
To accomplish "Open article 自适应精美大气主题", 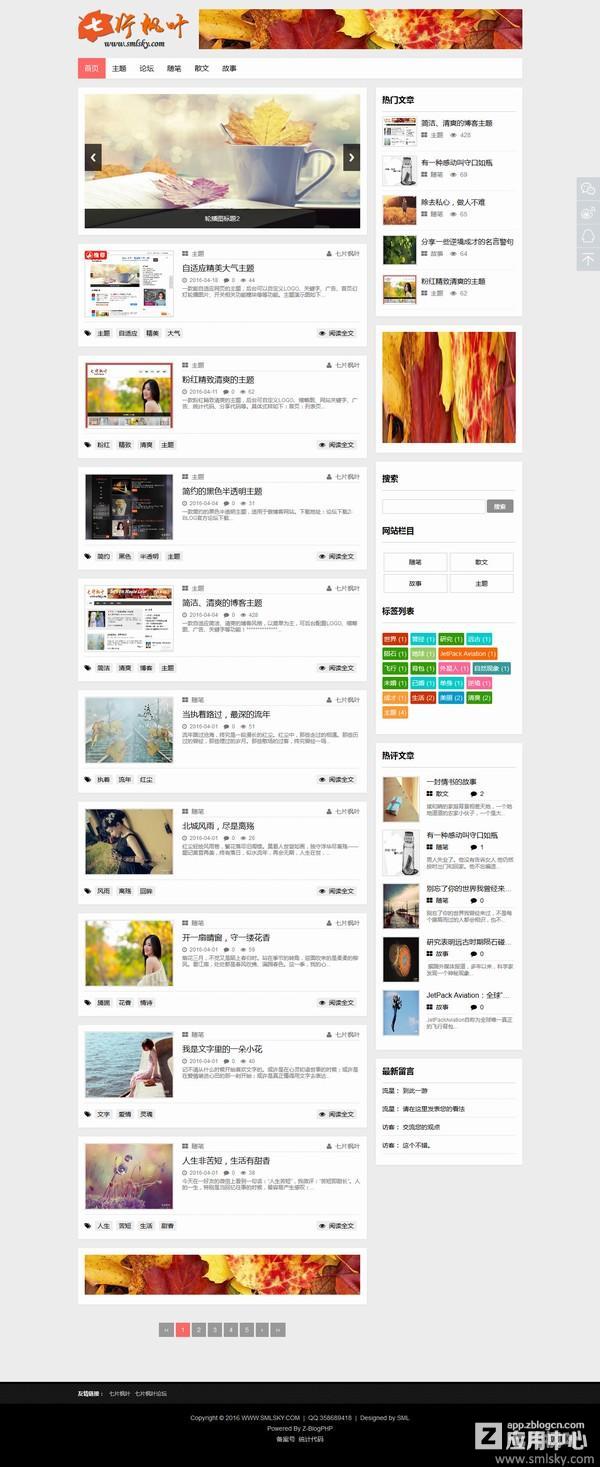I will click(217, 268).
